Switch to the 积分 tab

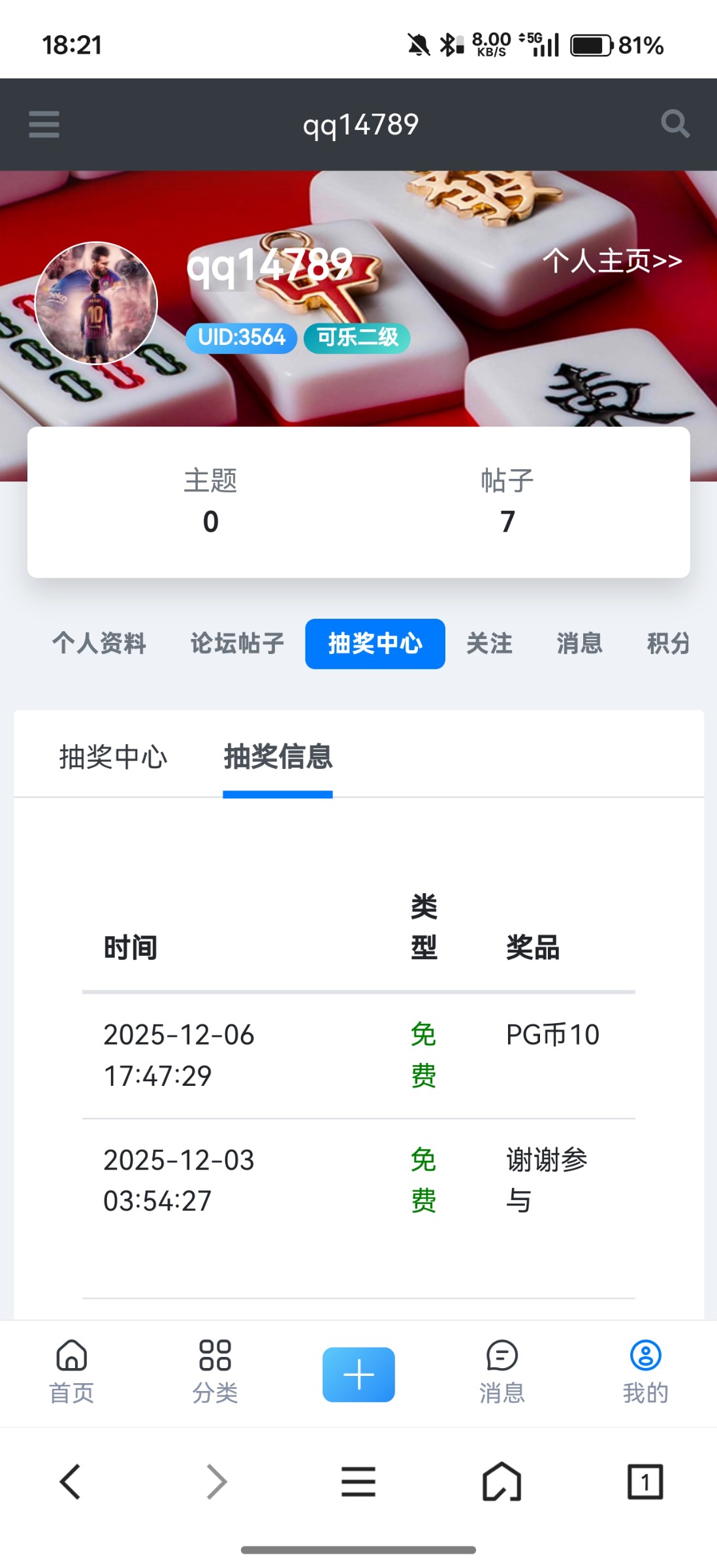coord(667,644)
